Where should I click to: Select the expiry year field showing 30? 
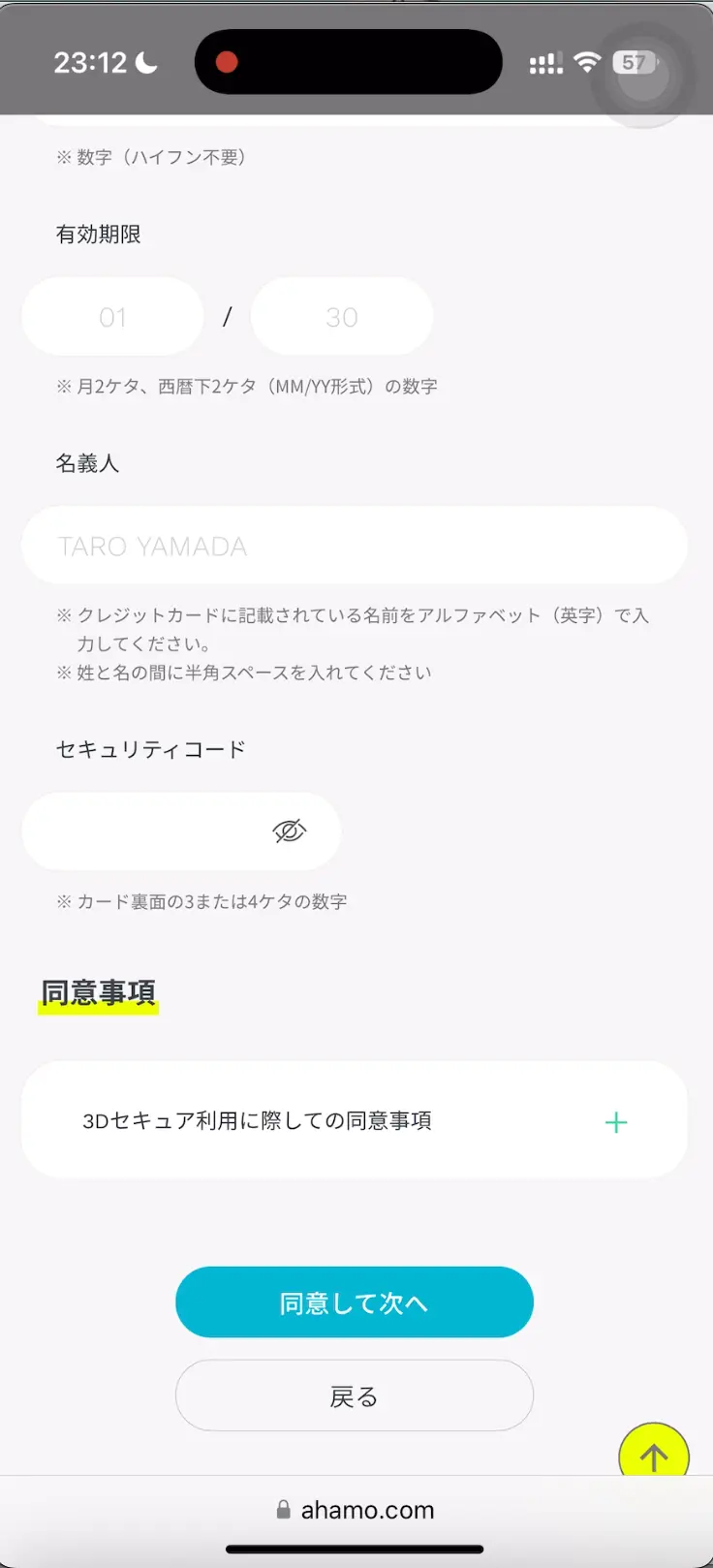coord(342,316)
